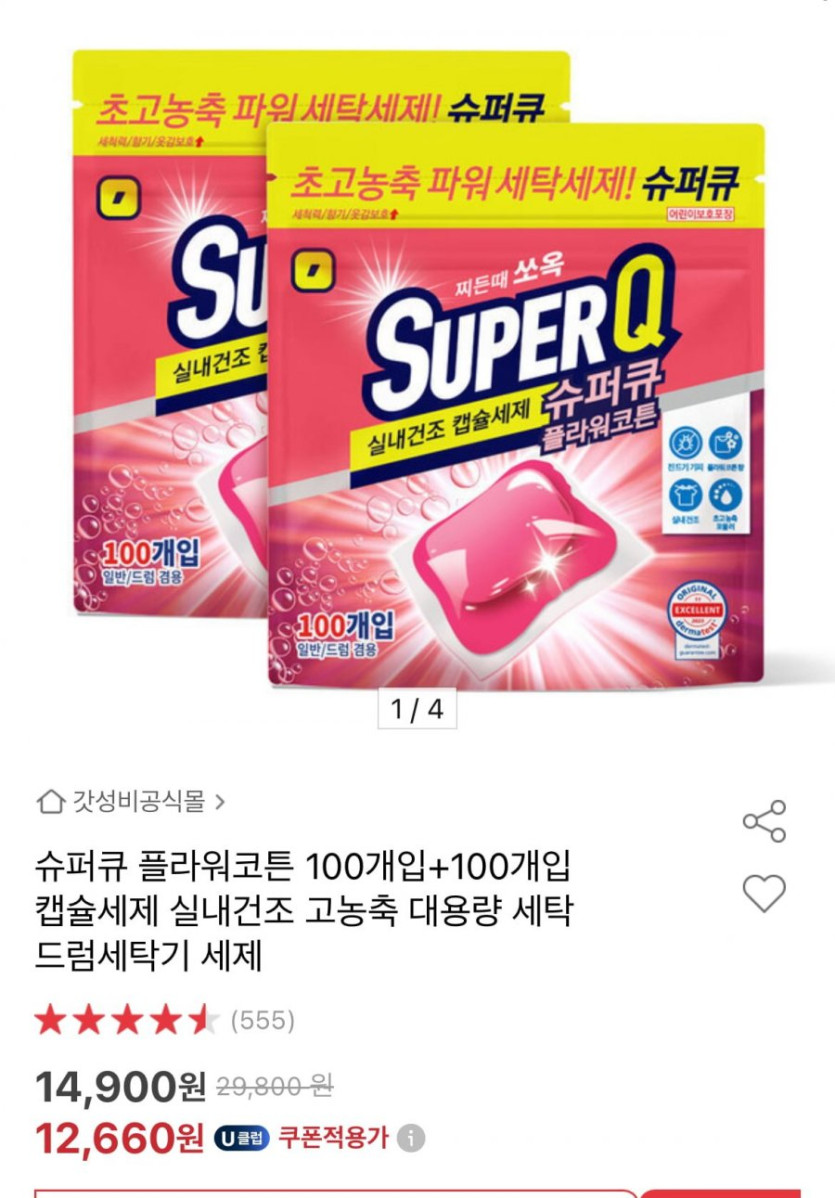Open the SuperQ product image
This screenshot has height=1198, width=835.
(x=418, y=370)
